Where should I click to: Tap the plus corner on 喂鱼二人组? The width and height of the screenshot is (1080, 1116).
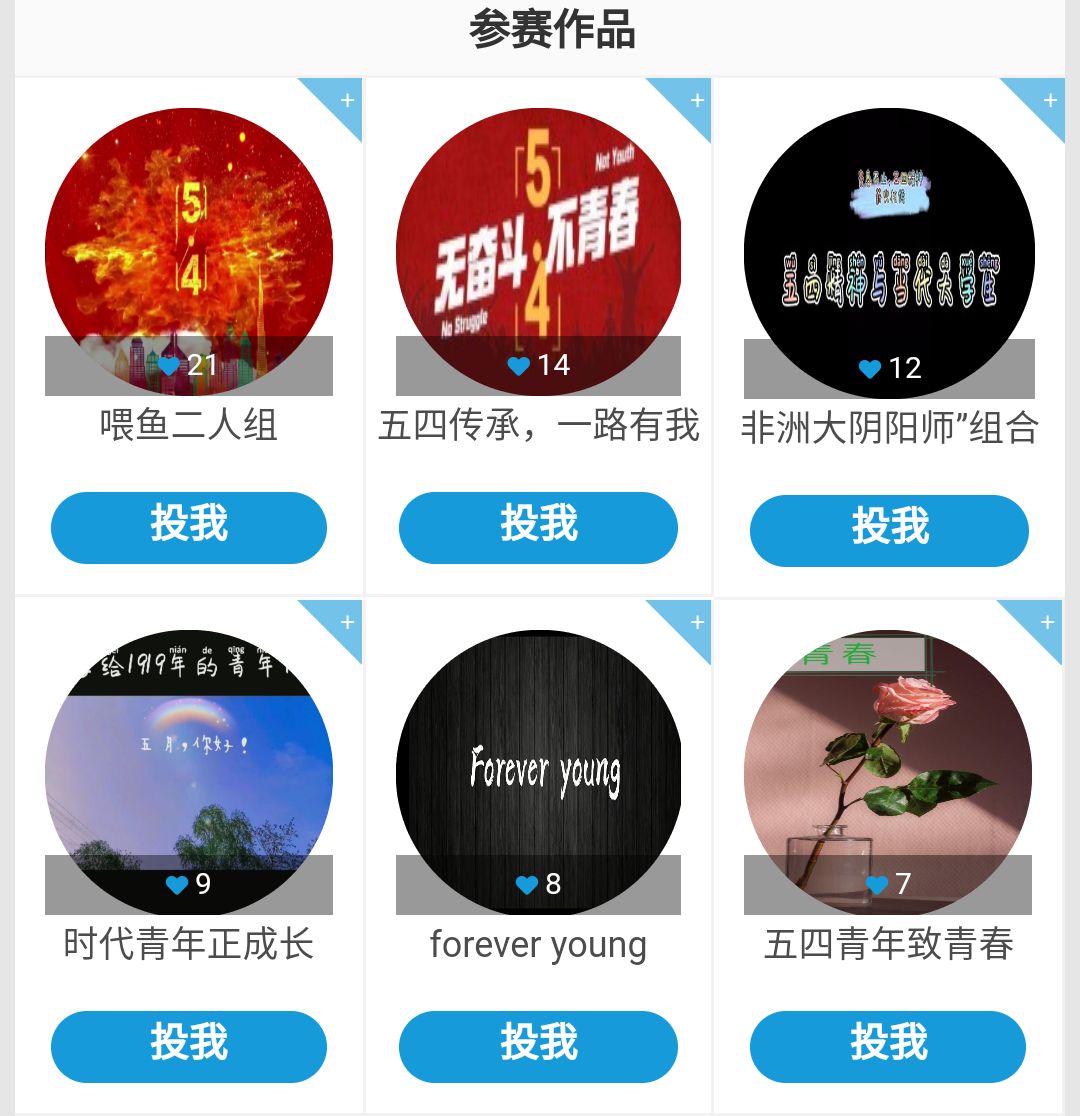point(343,98)
